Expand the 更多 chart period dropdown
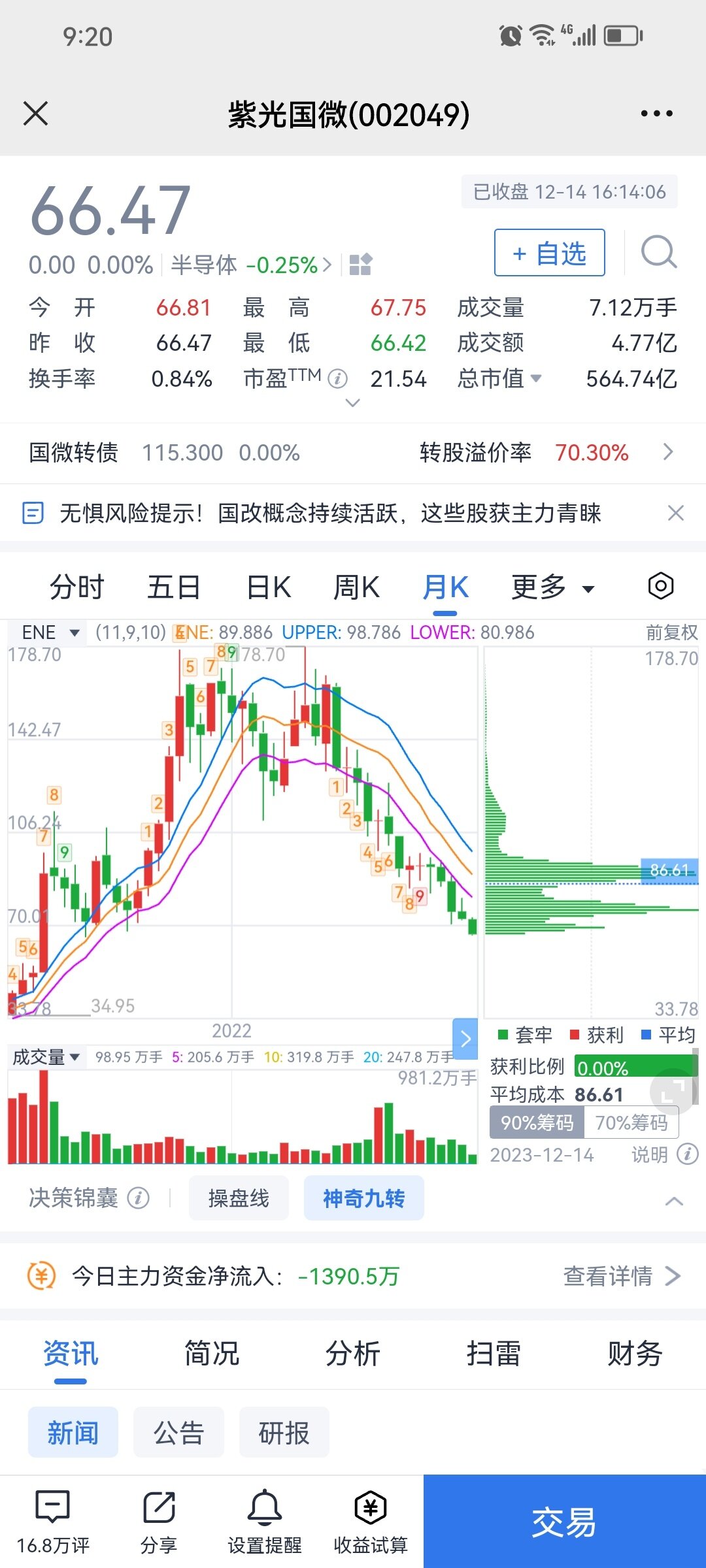This screenshot has width=706, height=1568. (552, 587)
